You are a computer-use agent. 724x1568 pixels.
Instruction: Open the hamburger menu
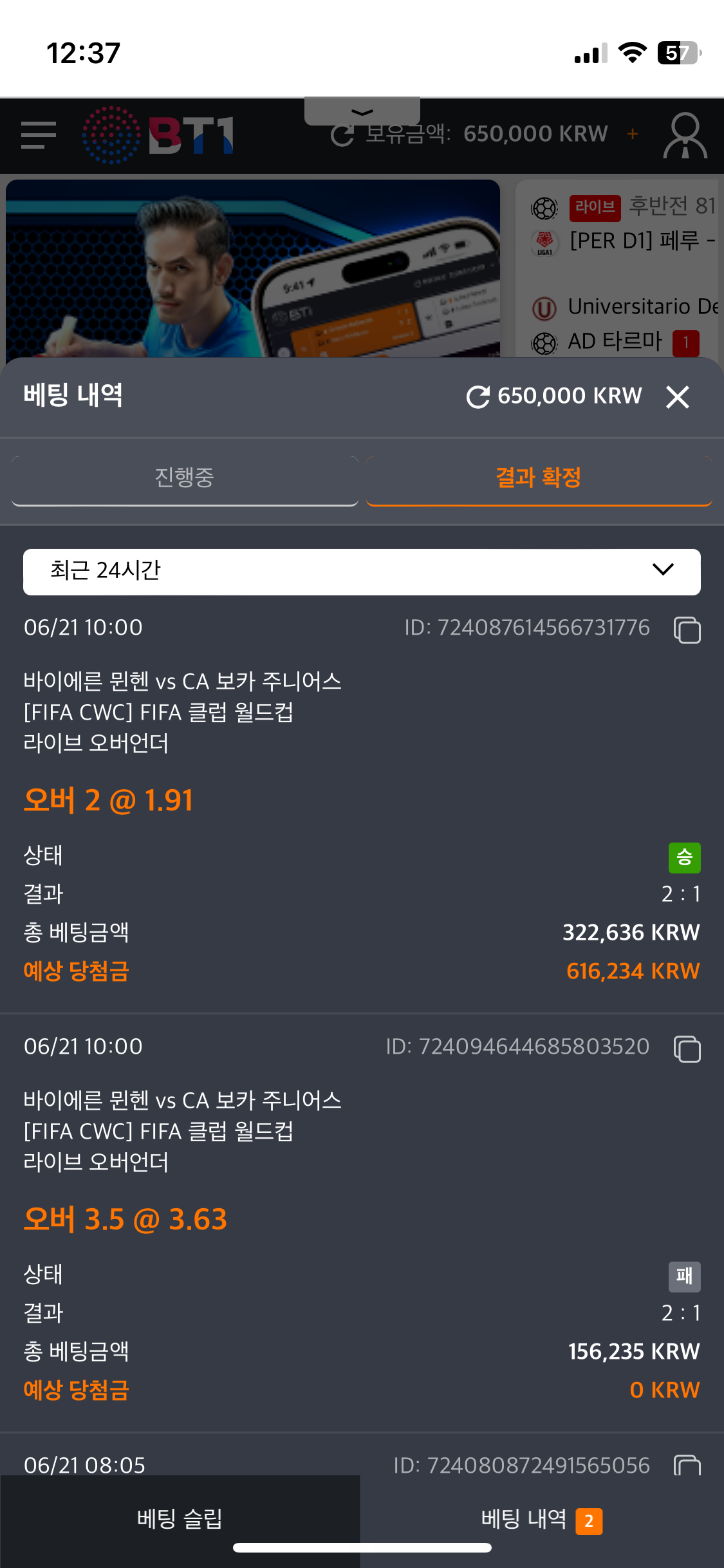(39, 135)
